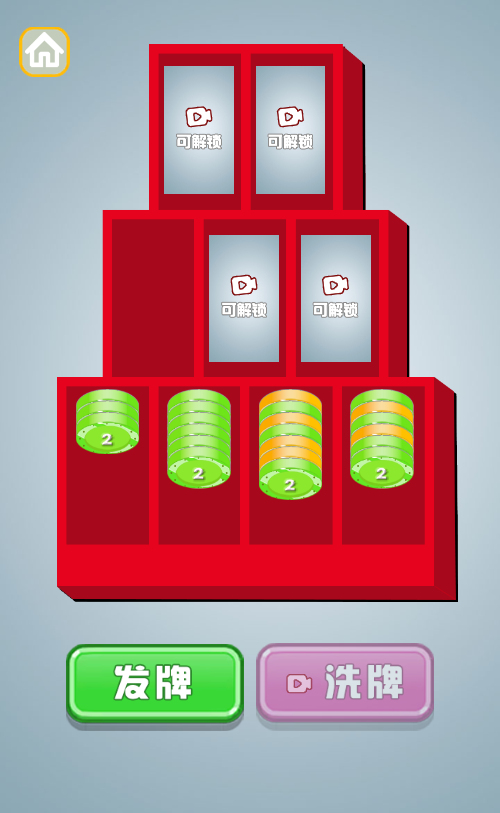Unlock the middle-row center 可解锁 slot
Screen dimensions: 500x813
(244, 298)
